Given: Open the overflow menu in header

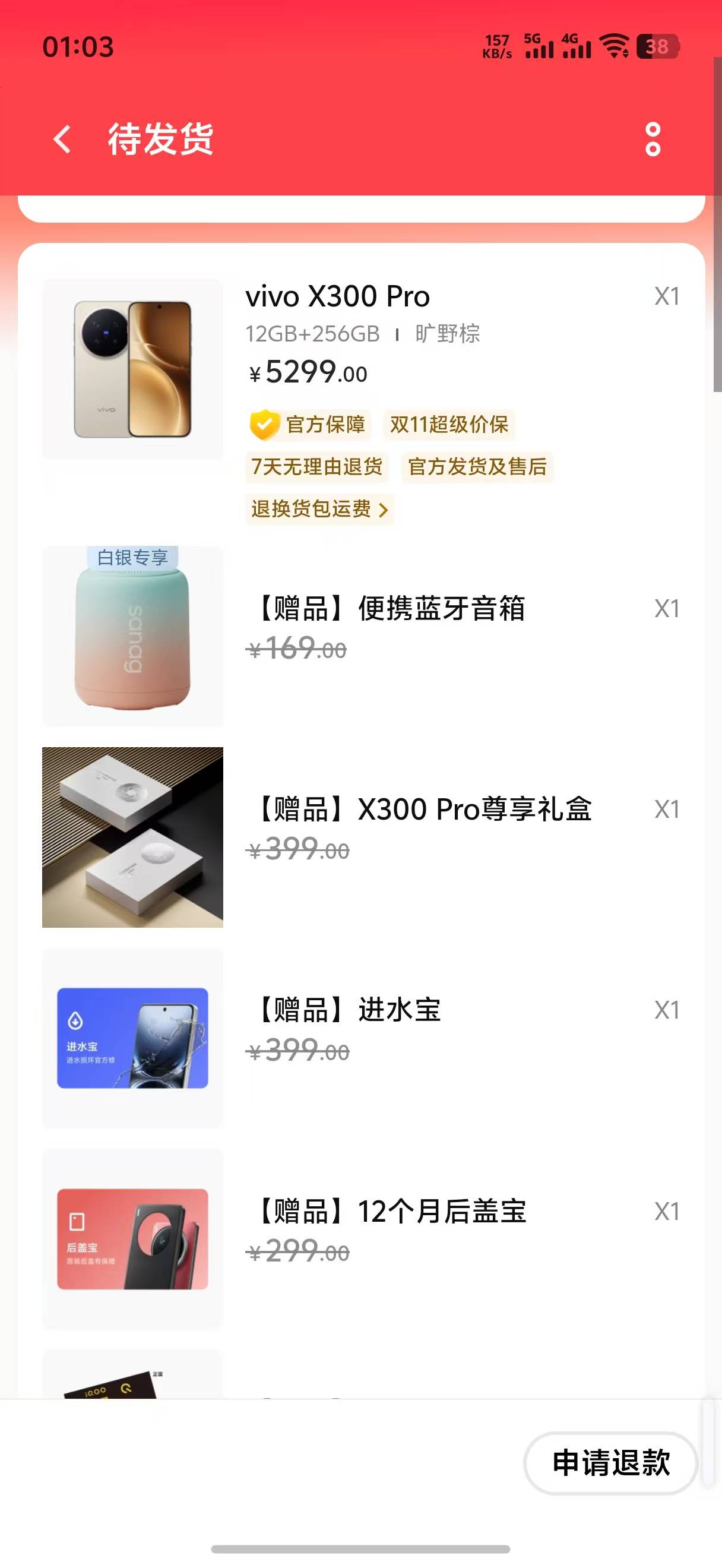Looking at the screenshot, I should (x=653, y=140).
